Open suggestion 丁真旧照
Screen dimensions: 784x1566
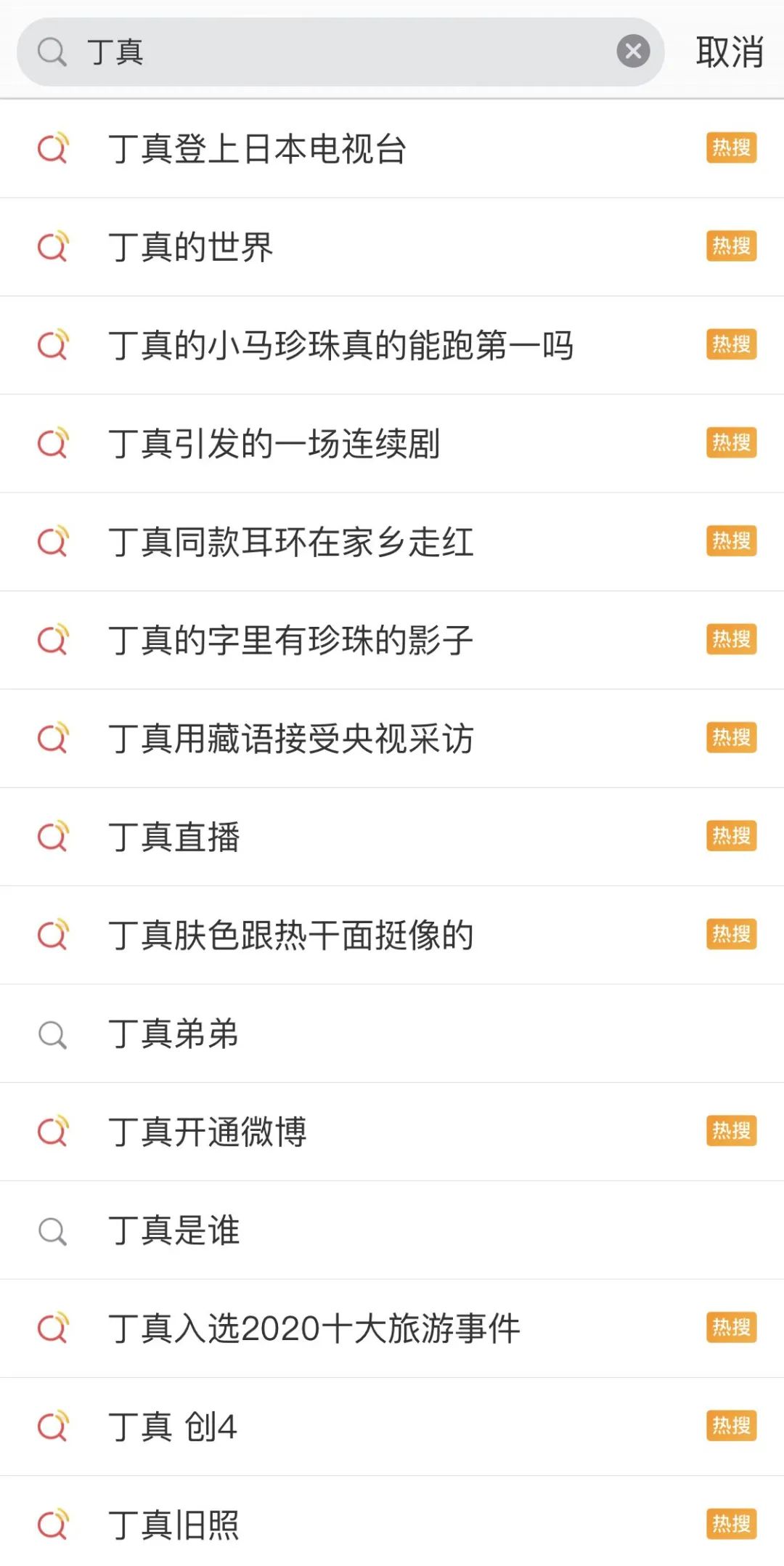point(174,1525)
